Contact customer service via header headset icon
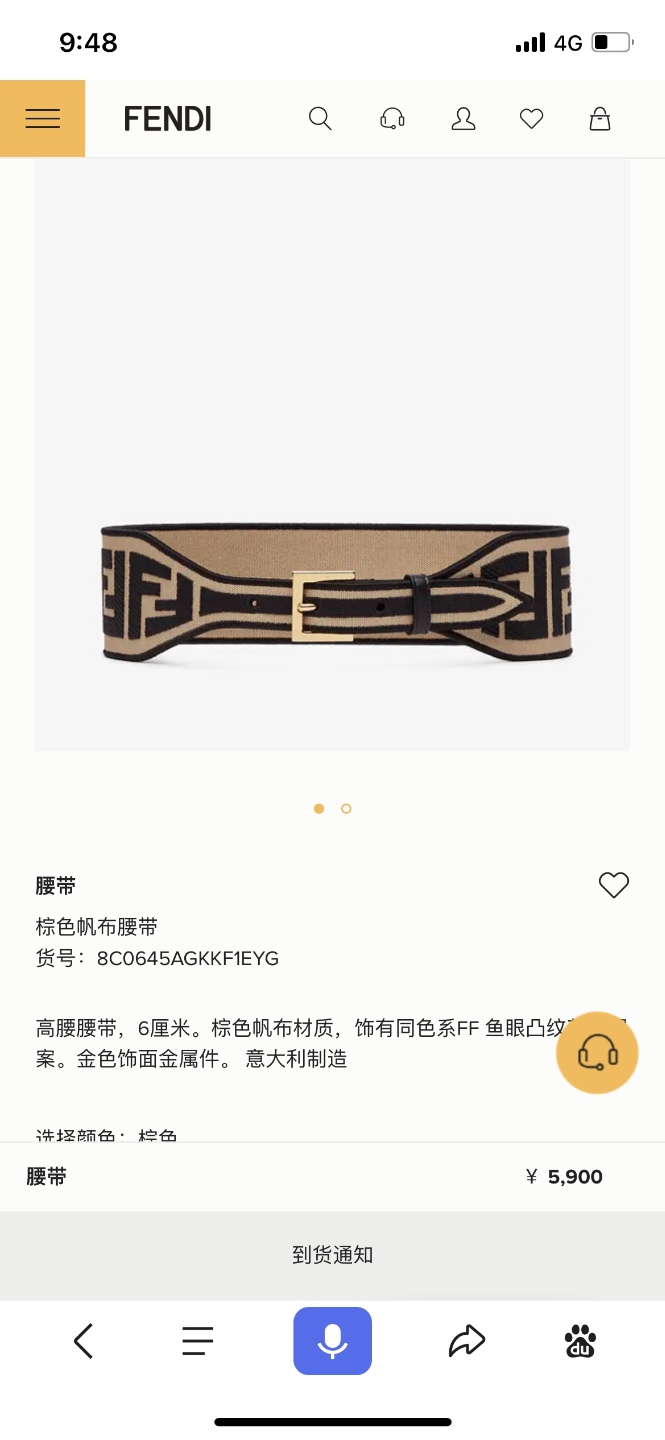This screenshot has height=1440, width=665. point(392,119)
